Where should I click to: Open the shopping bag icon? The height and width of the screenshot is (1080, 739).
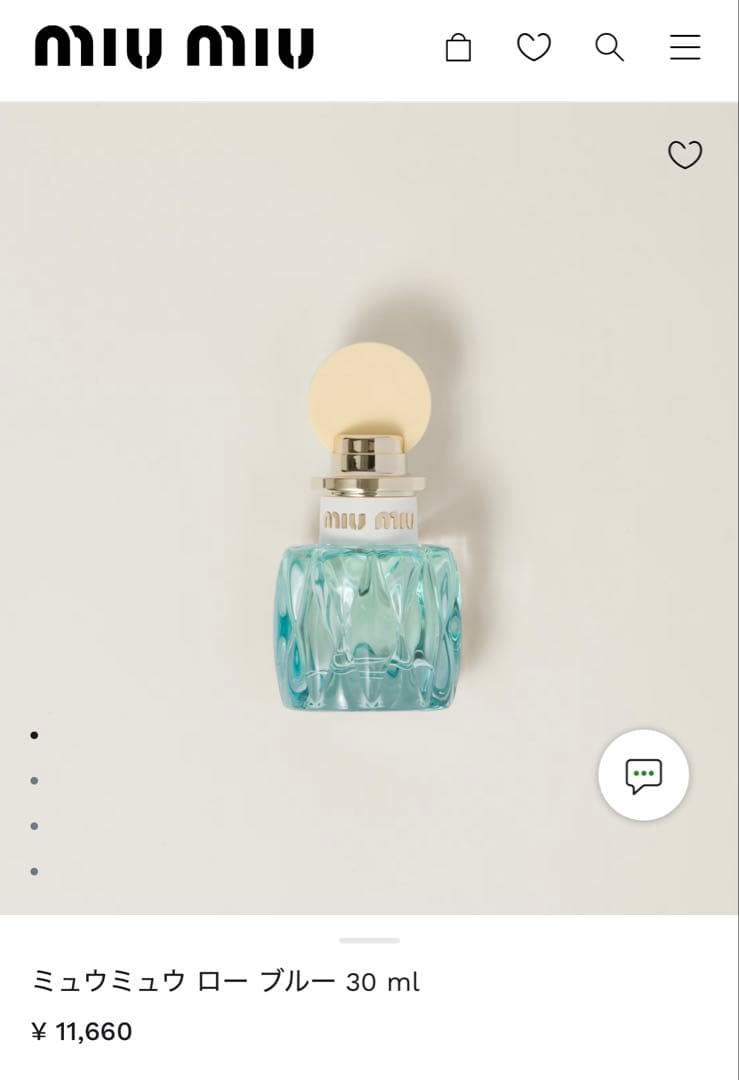(458, 47)
